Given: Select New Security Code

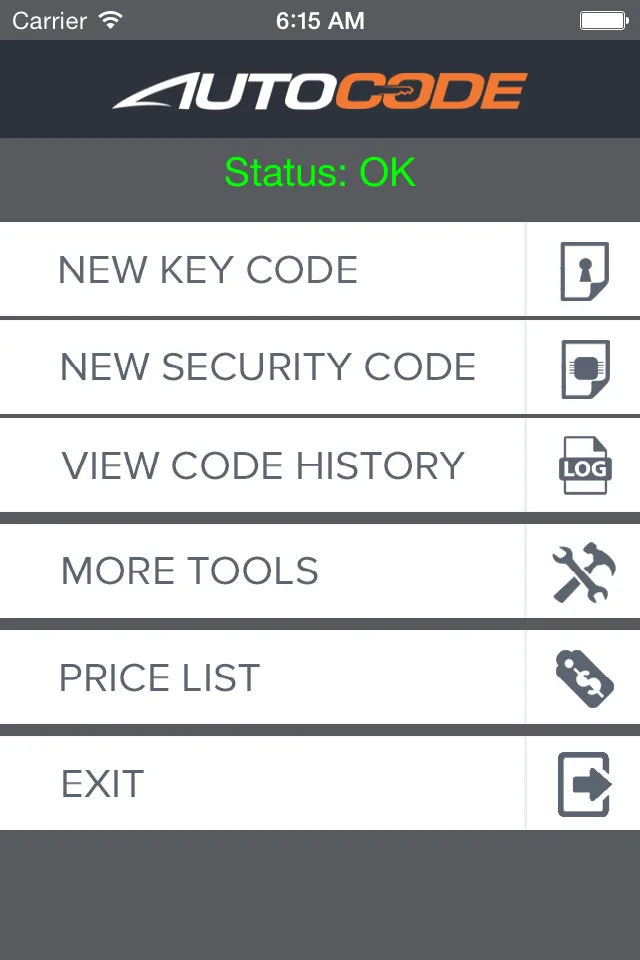Looking at the screenshot, I should [x=267, y=367].
